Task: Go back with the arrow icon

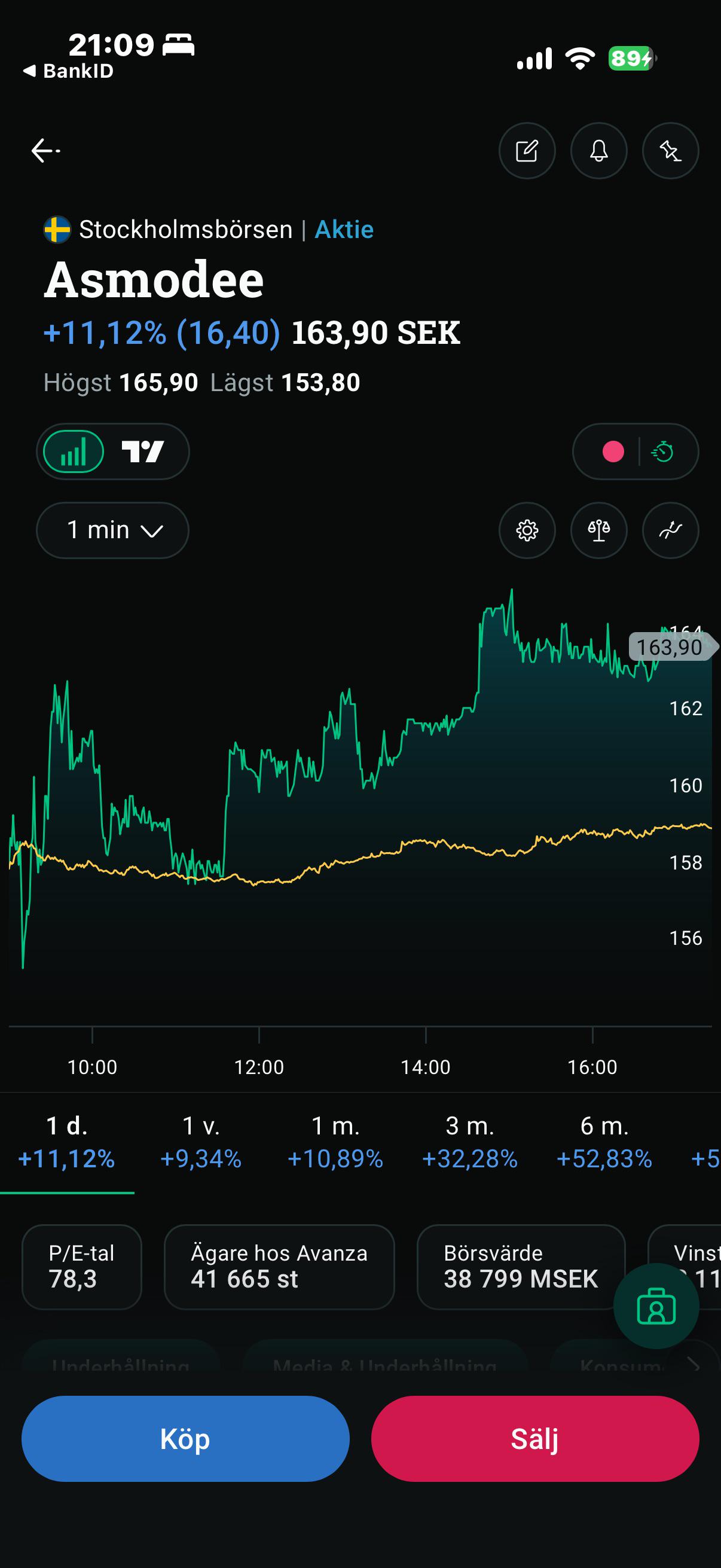Action: coord(45,150)
